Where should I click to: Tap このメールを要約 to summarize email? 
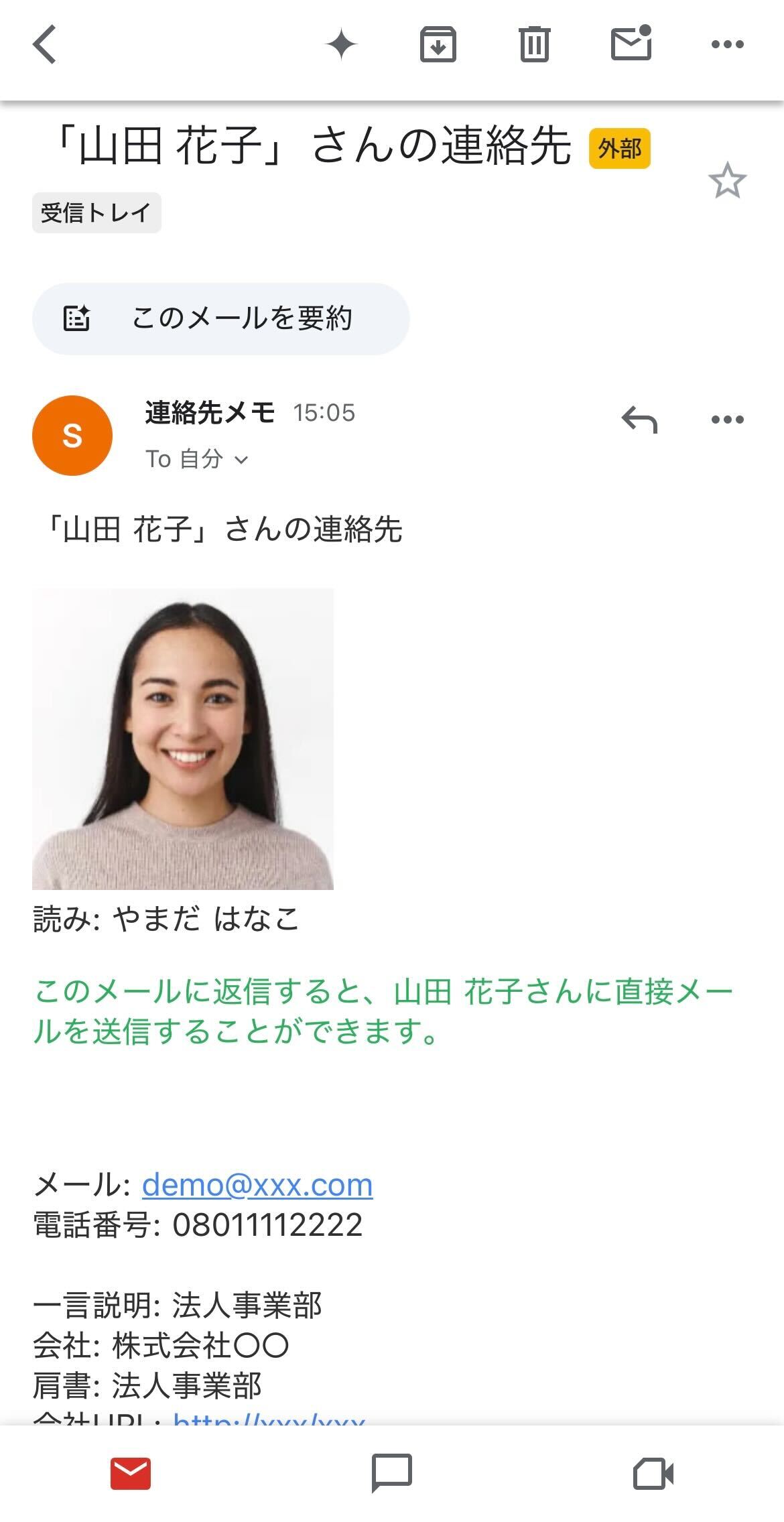[x=220, y=318]
